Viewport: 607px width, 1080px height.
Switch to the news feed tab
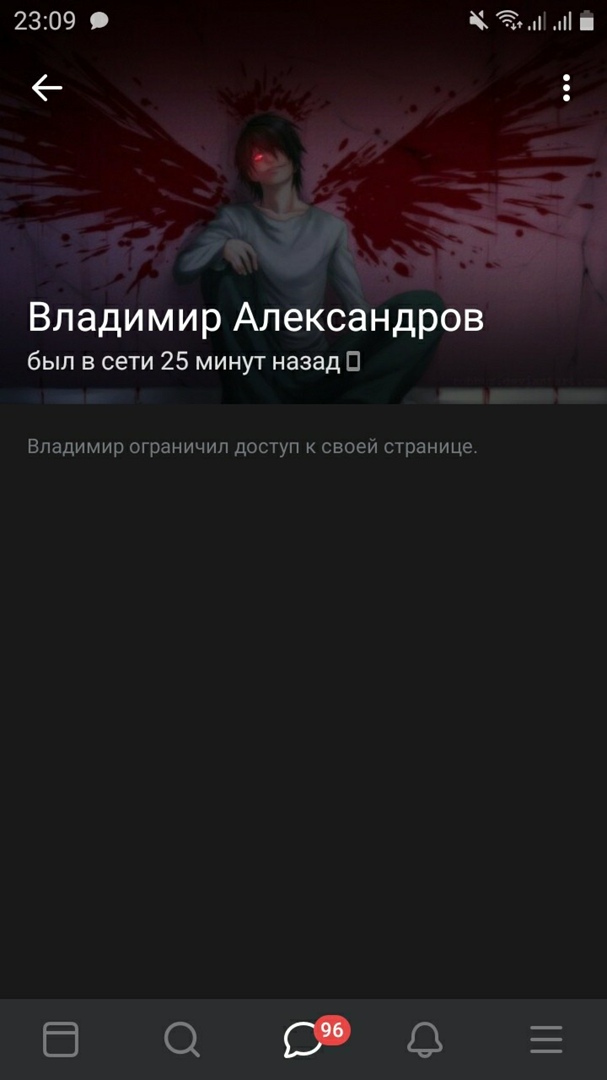(x=60, y=1040)
